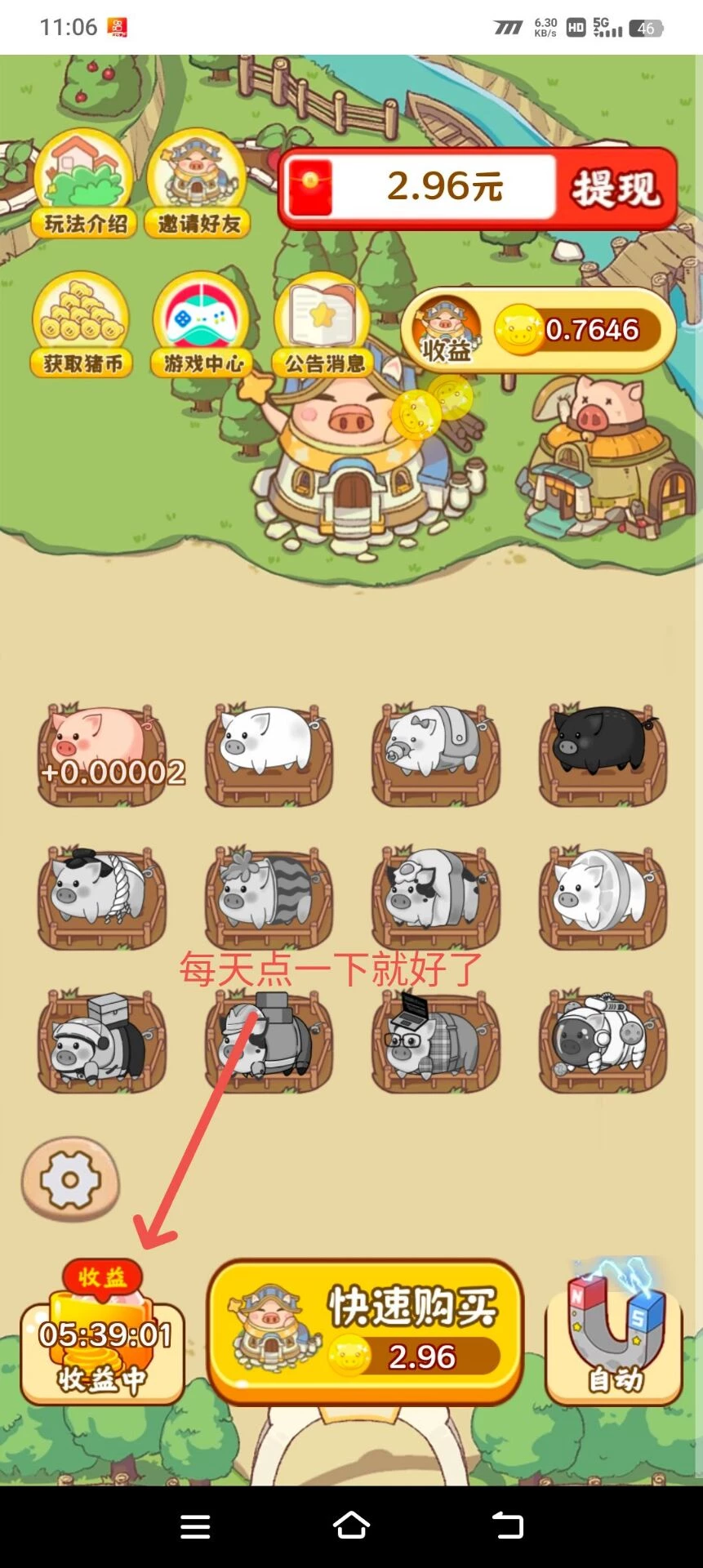Open the gear settings button
This screenshot has height=1568, width=703.
coord(71,1179)
